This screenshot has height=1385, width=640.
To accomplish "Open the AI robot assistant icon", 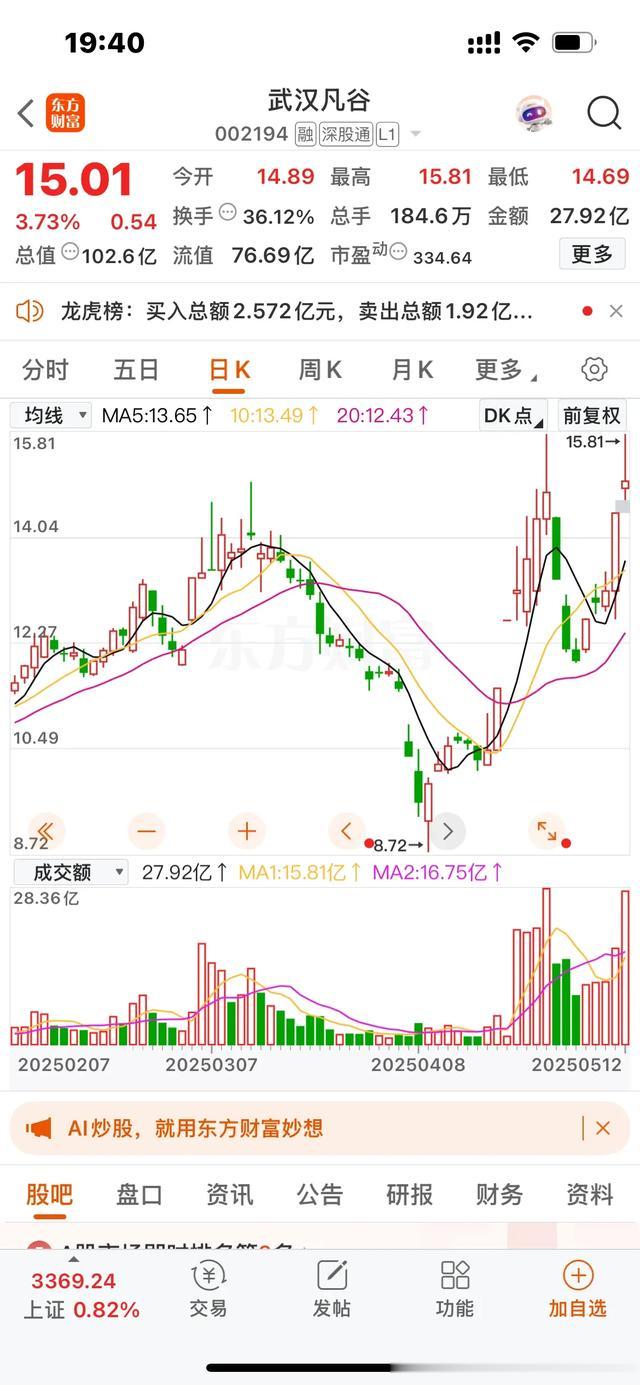I will (535, 114).
